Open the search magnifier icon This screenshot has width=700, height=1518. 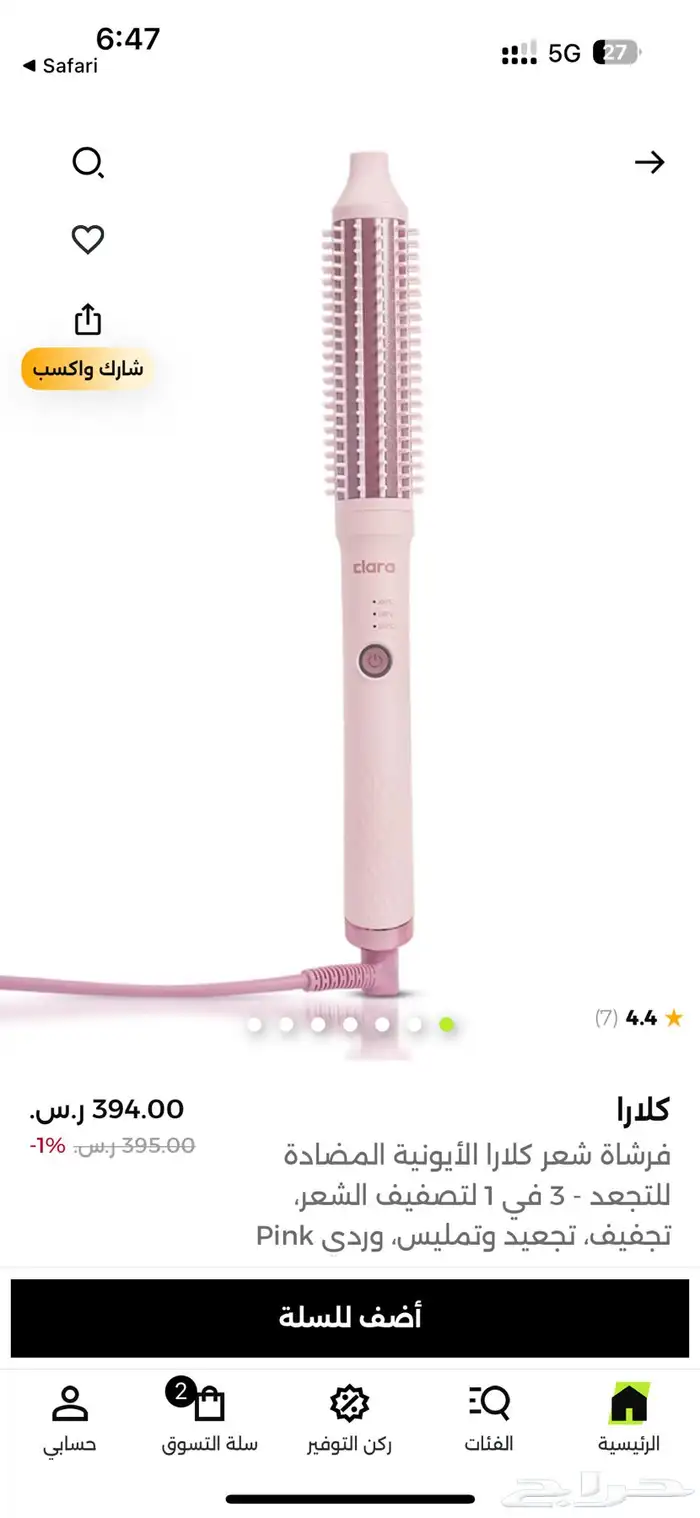88,162
